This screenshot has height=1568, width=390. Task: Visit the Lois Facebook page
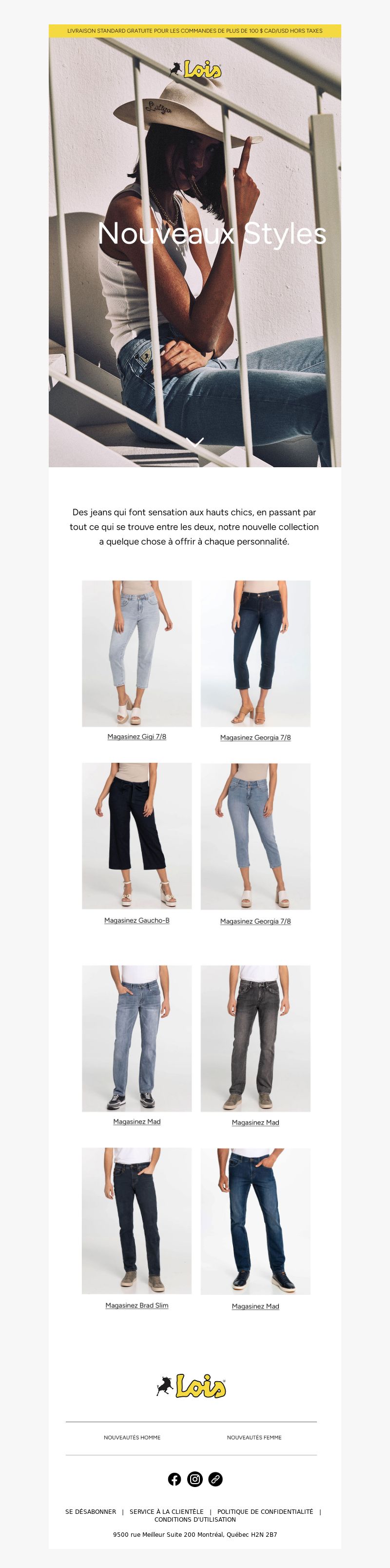[175, 1479]
